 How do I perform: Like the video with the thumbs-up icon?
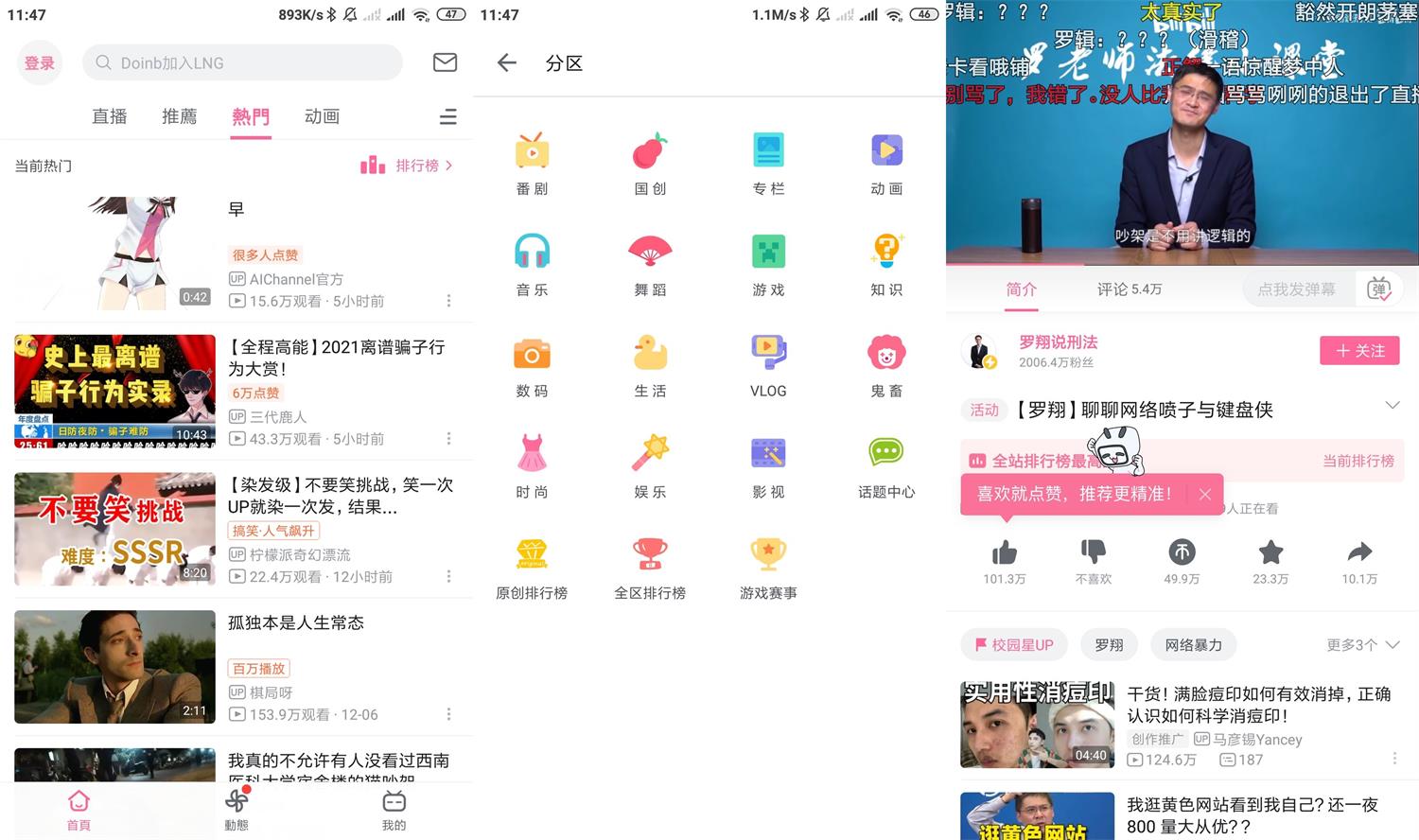pos(1004,552)
